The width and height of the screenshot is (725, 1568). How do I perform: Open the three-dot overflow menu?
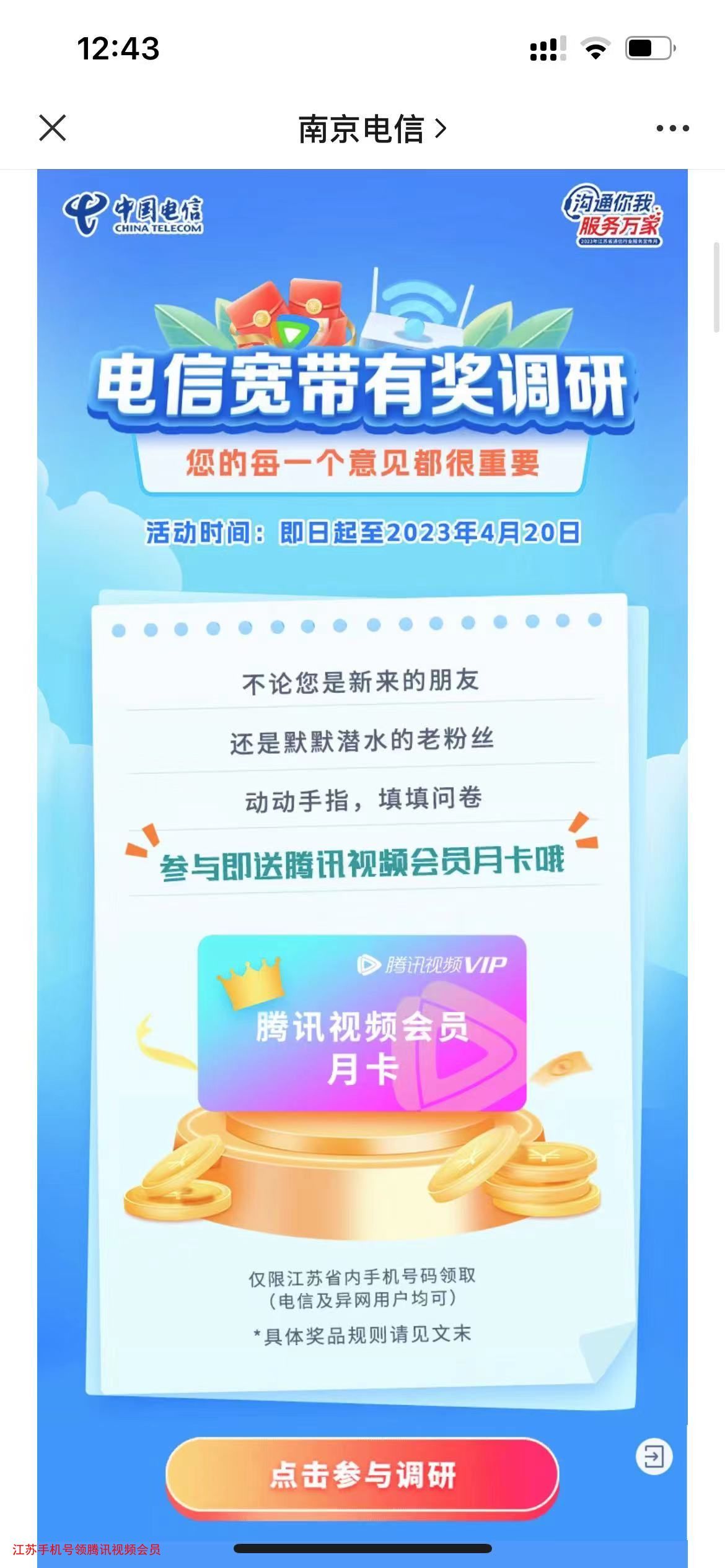(672, 129)
